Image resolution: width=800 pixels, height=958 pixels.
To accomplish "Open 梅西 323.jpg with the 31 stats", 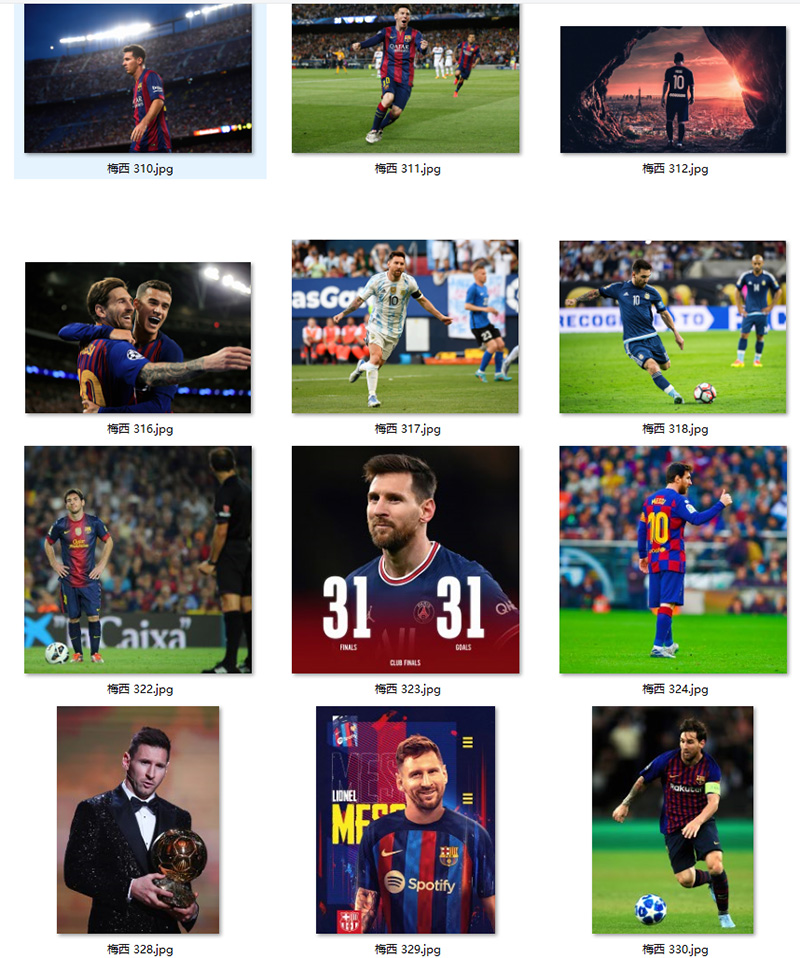I will tap(405, 560).
